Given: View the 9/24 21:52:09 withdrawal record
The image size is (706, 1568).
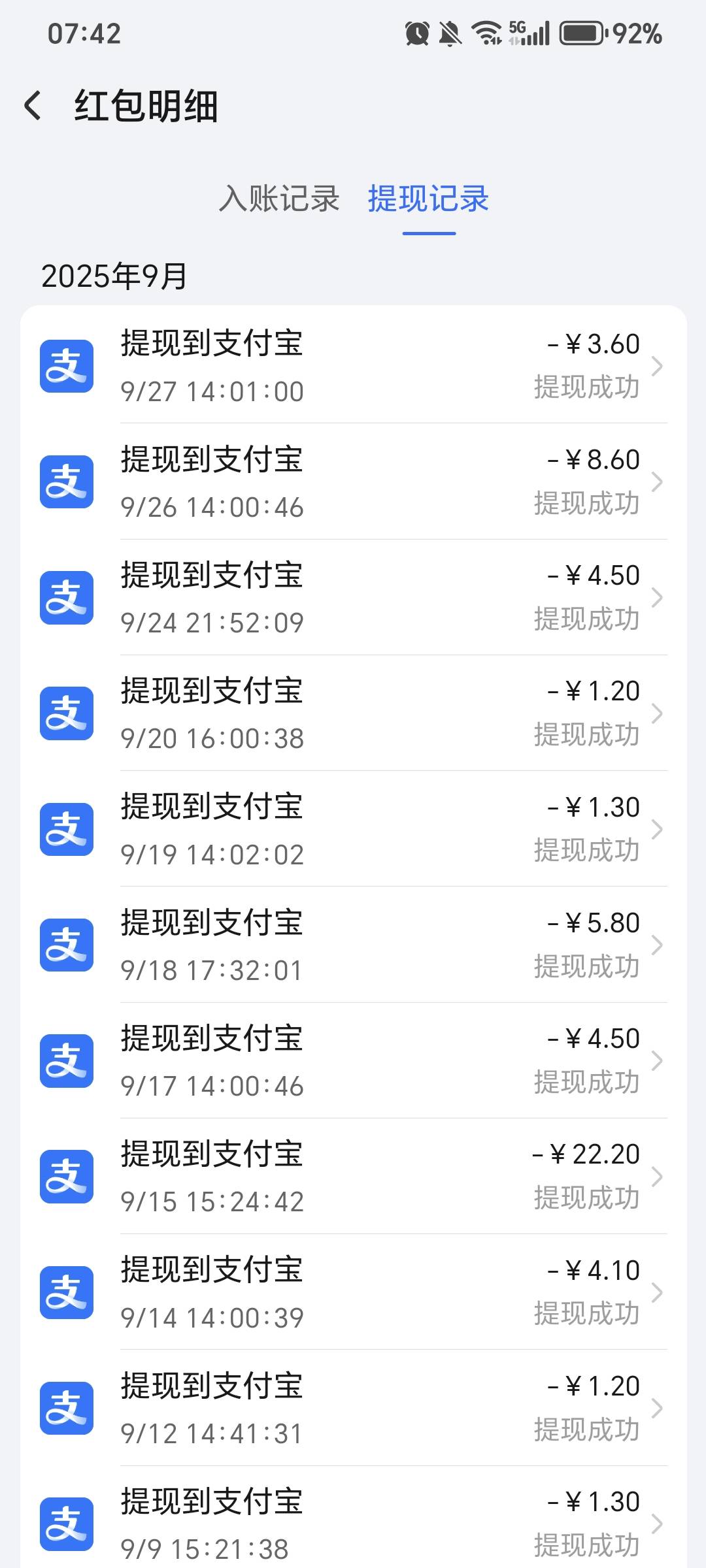Looking at the screenshot, I should [353, 597].
